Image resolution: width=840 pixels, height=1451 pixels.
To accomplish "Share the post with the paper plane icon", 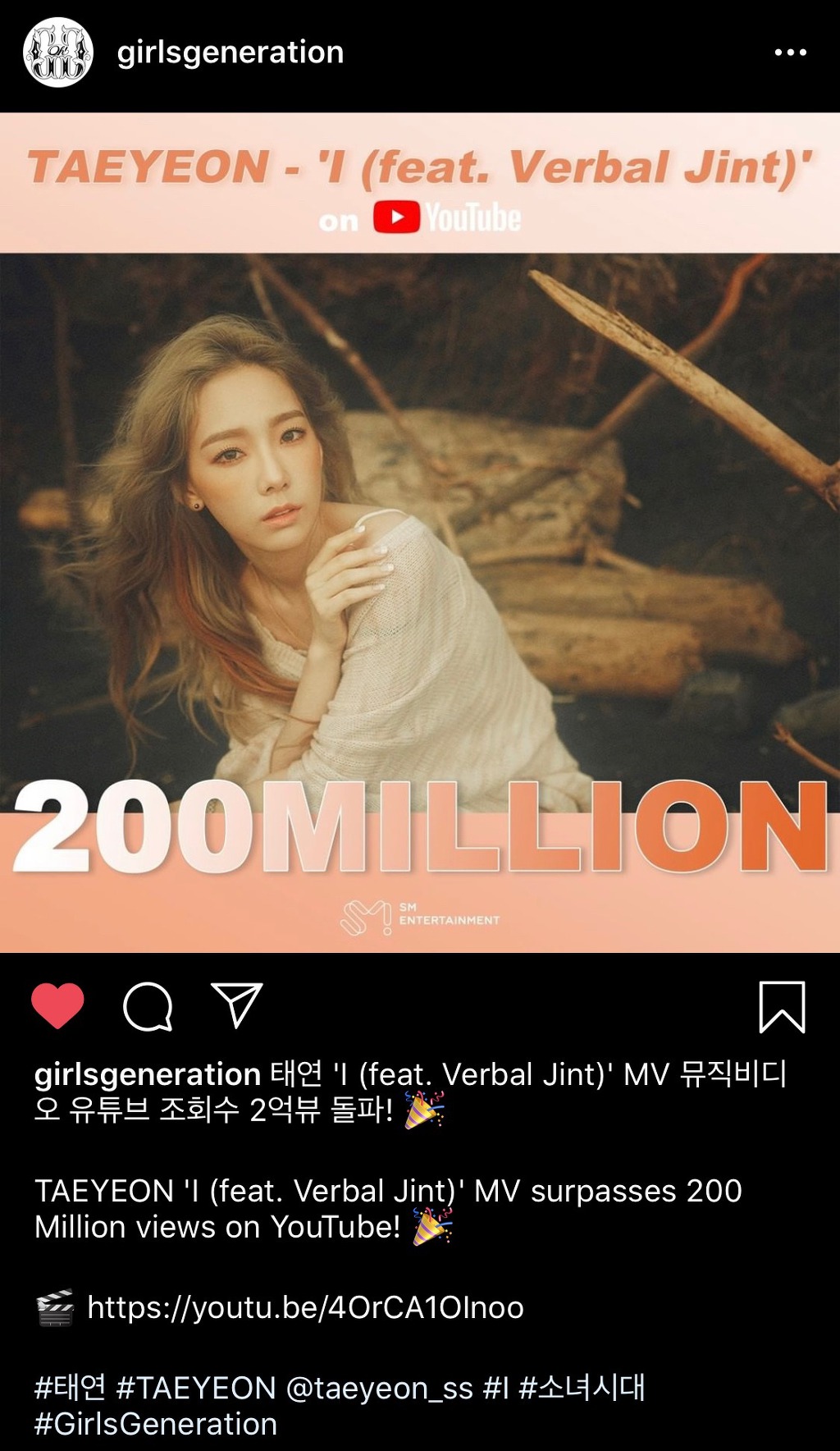I will point(236,1005).
